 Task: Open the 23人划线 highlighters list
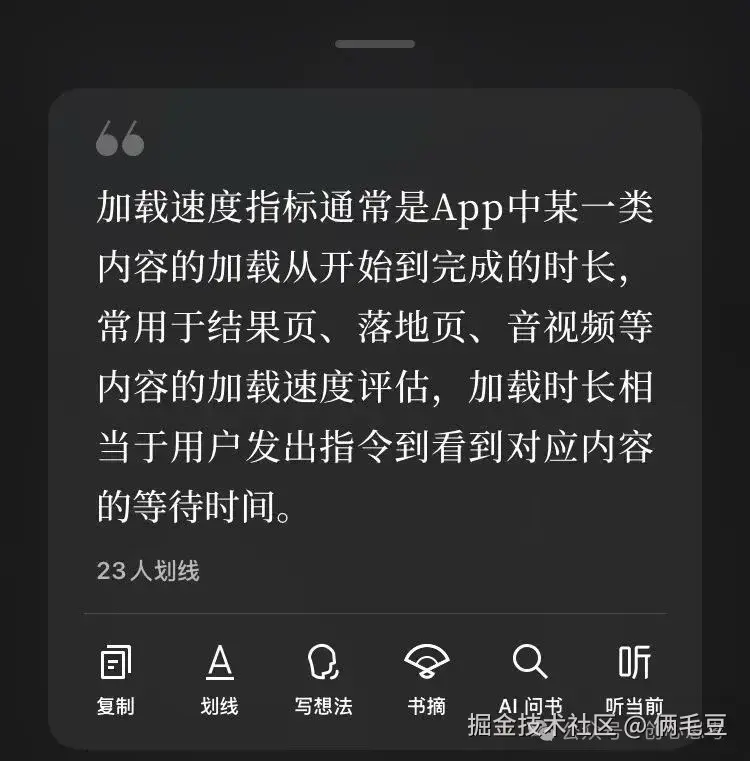pos(148,571)
